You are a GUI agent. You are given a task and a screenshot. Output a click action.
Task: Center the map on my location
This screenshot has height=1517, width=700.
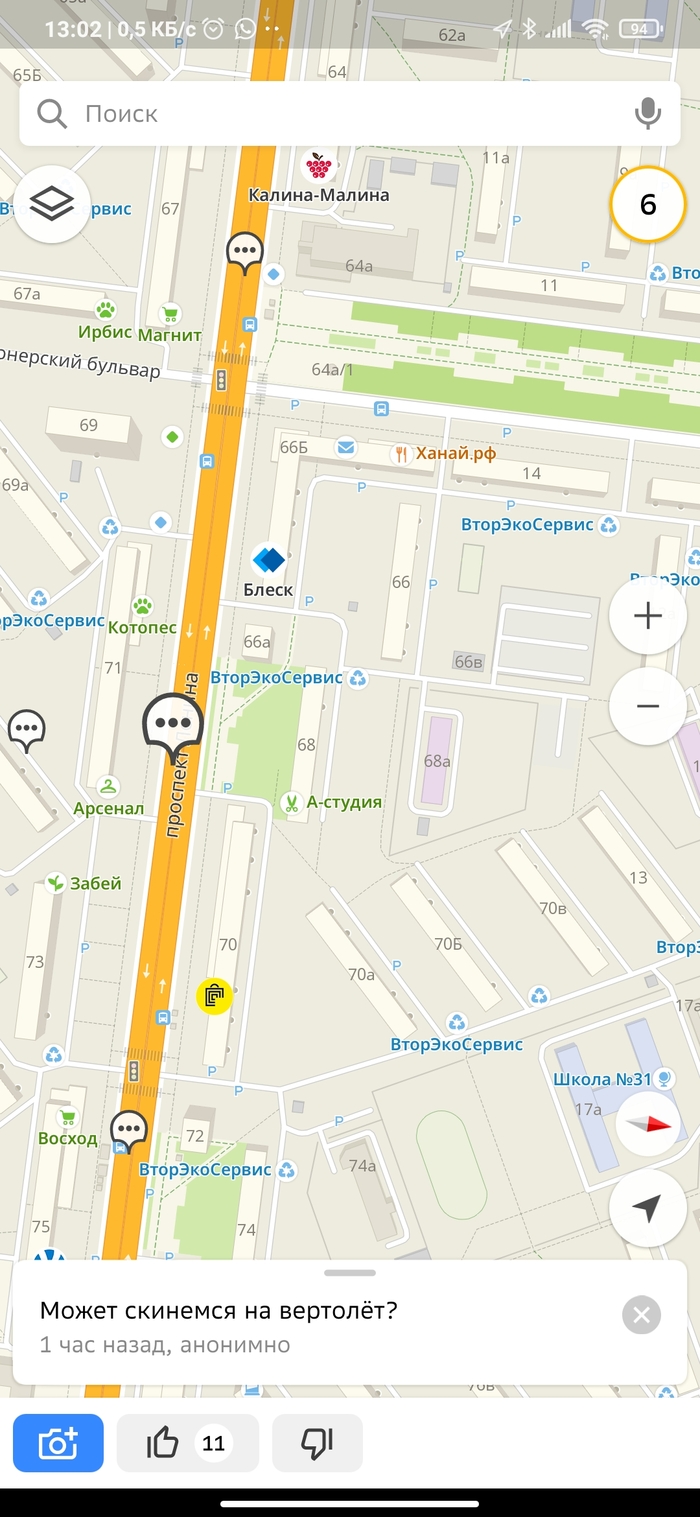647,1208
